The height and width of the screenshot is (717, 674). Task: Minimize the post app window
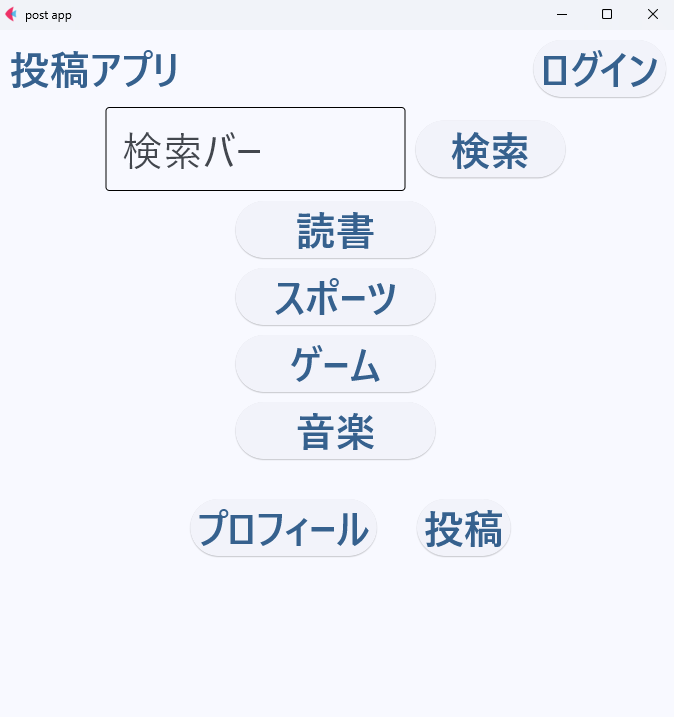click(562, 15)
